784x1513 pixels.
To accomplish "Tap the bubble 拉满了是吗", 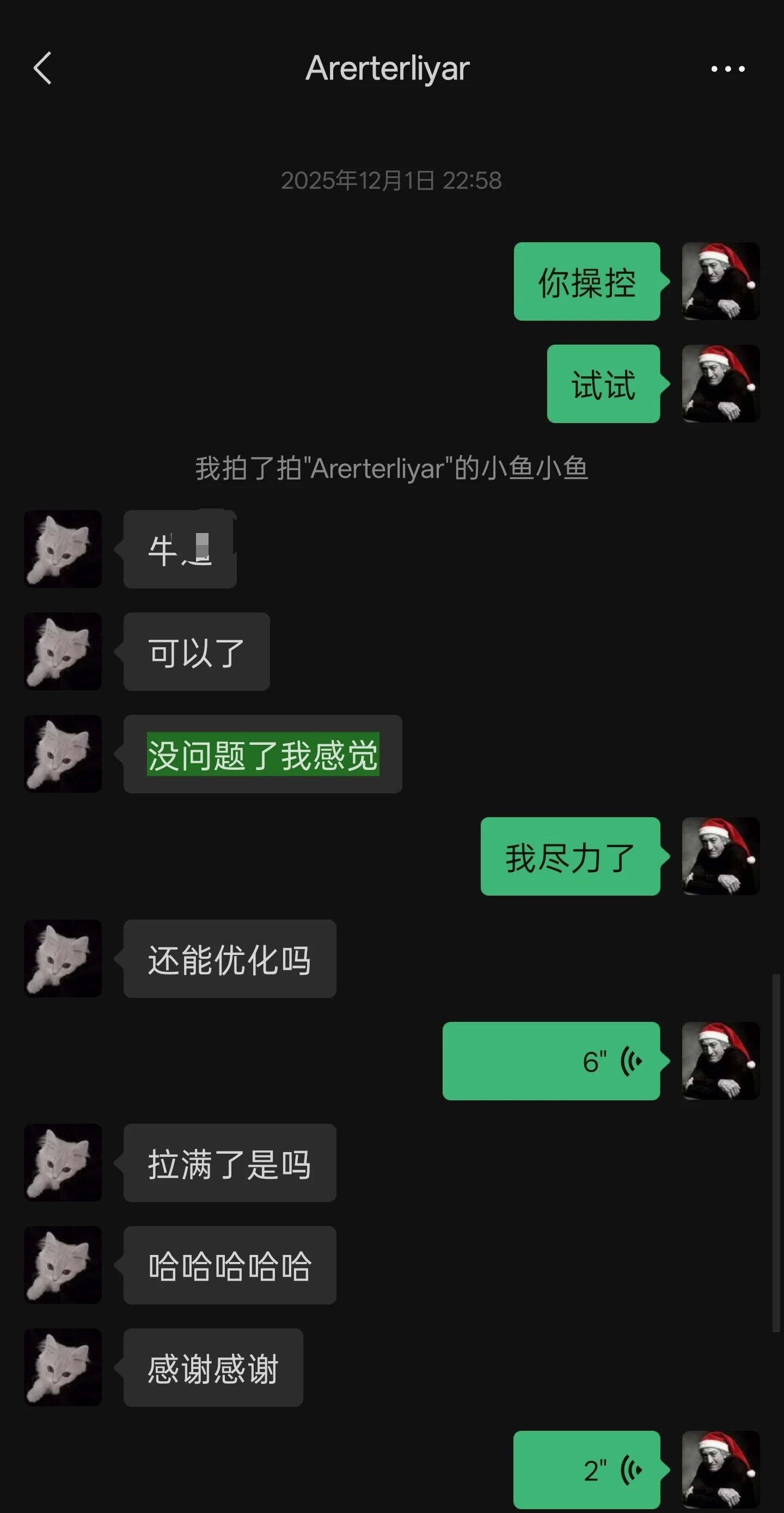I will pyautogui.click(x=229, y=1165).
